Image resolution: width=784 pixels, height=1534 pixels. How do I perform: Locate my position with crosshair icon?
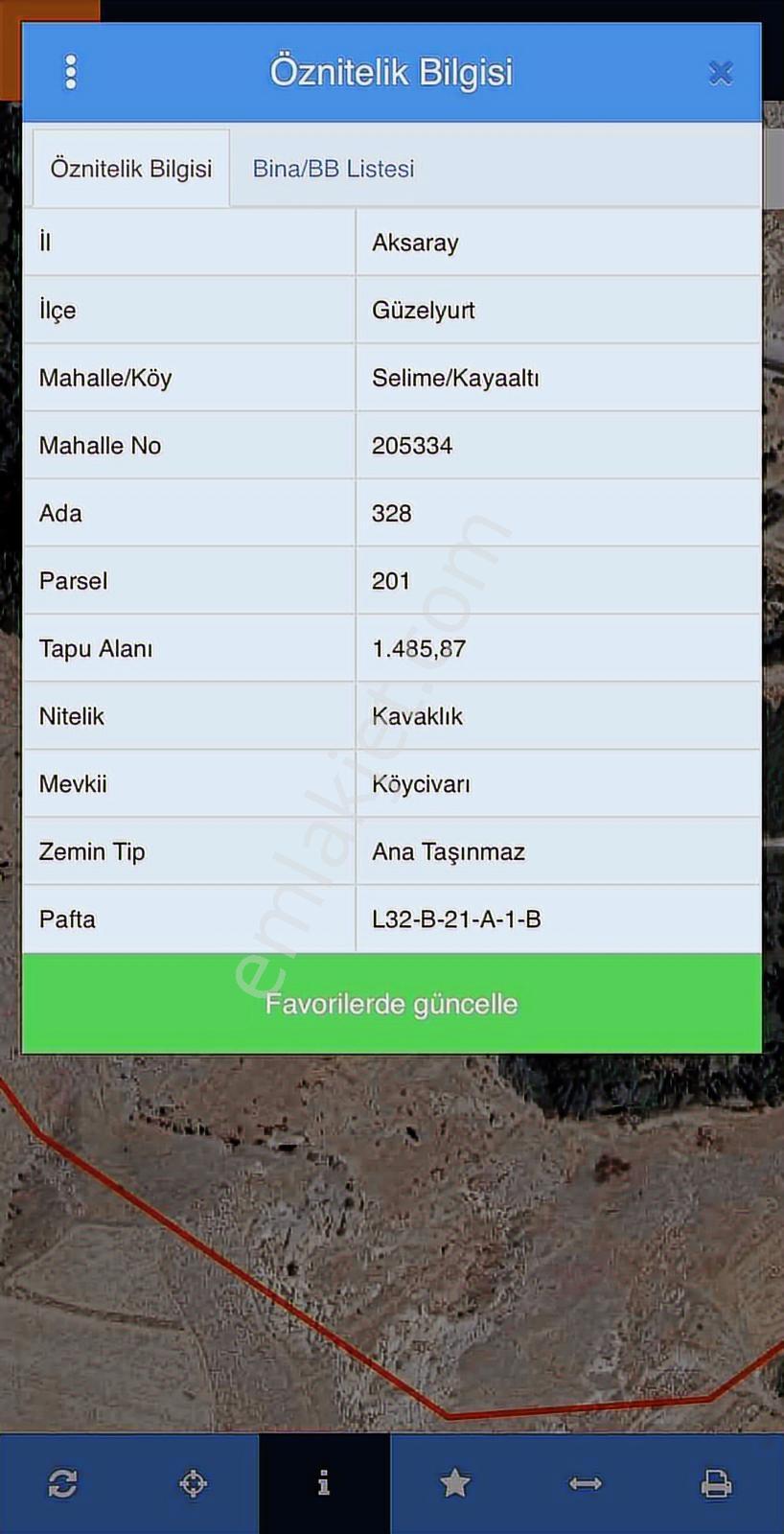[194, 1483]
